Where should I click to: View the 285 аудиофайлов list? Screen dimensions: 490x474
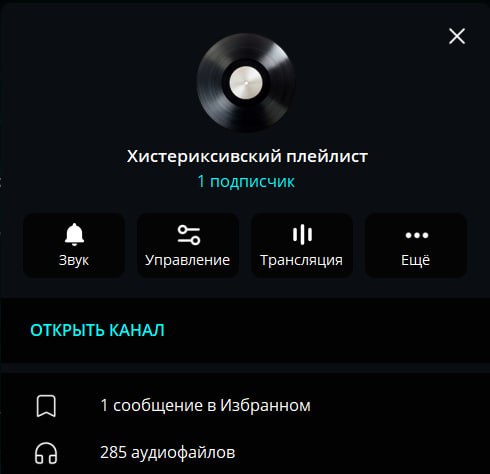tap(245, 453)
